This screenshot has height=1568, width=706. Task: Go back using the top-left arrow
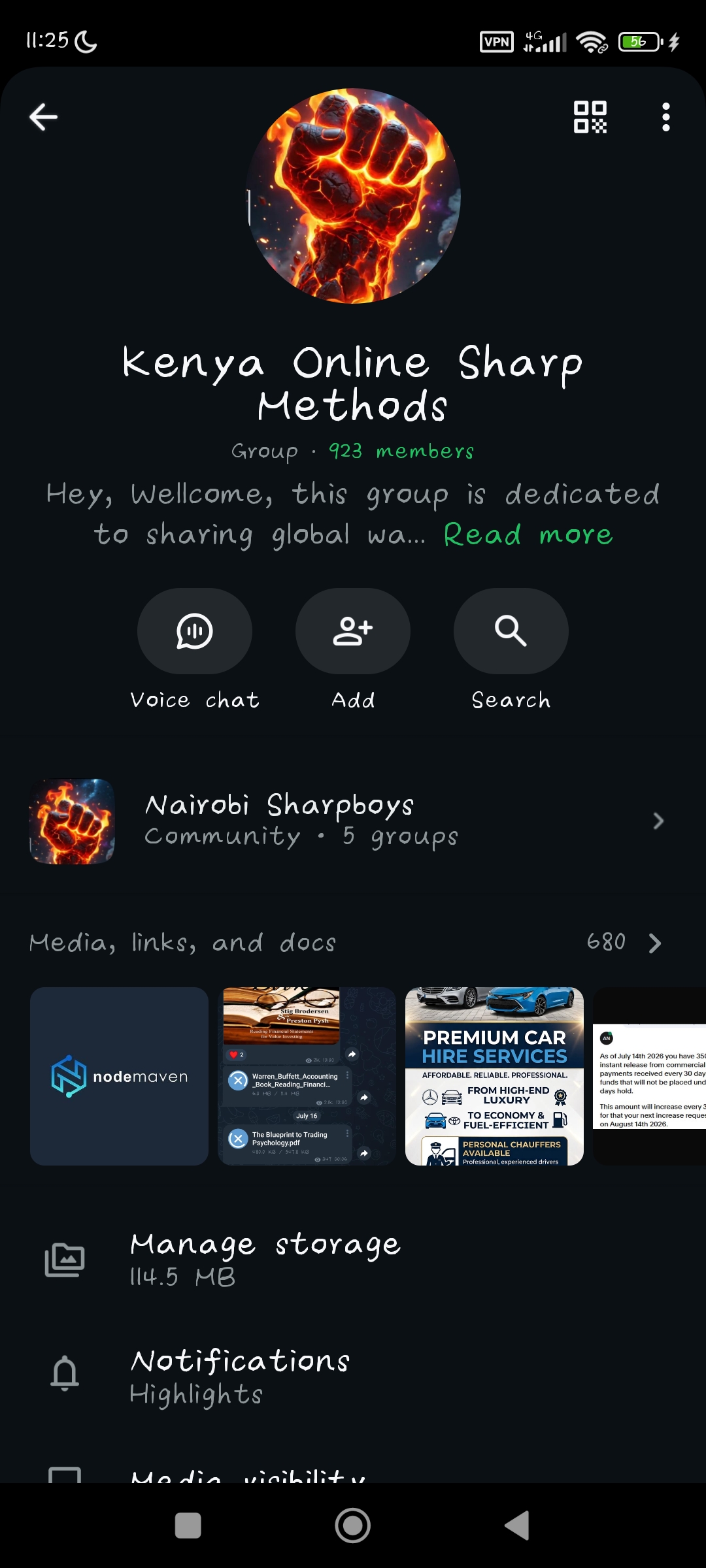pyautogui.click(x=43, y=117)
